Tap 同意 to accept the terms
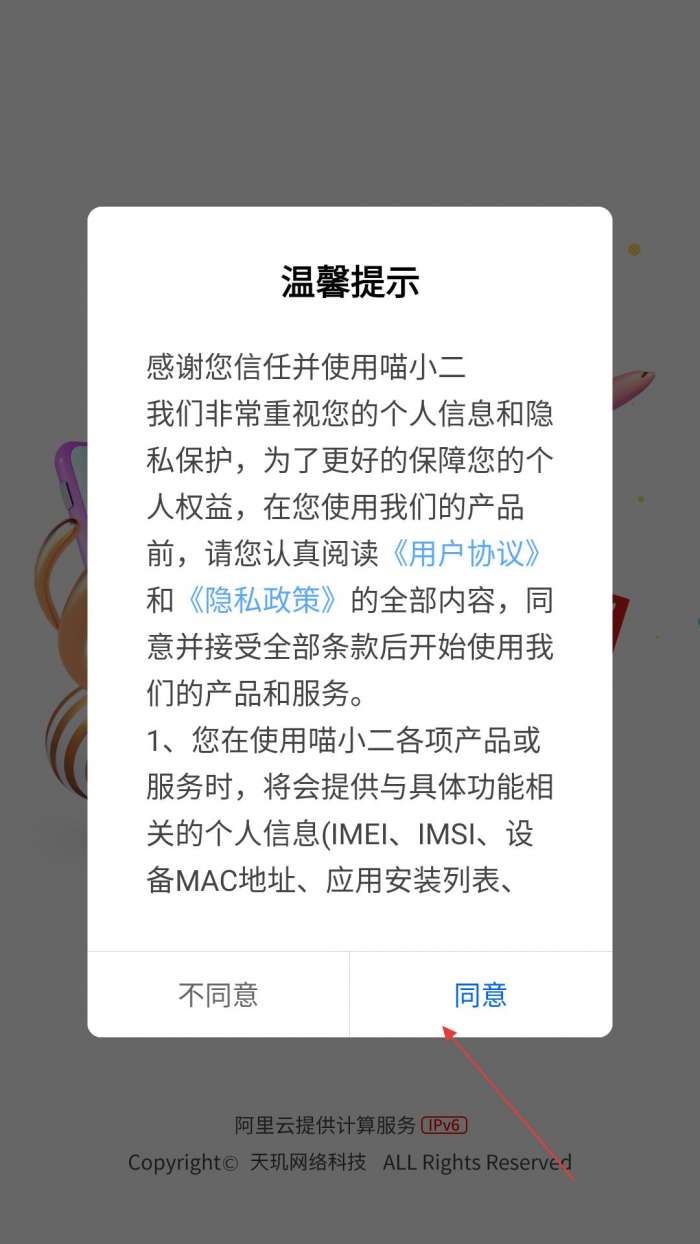 tap(480, 994)
